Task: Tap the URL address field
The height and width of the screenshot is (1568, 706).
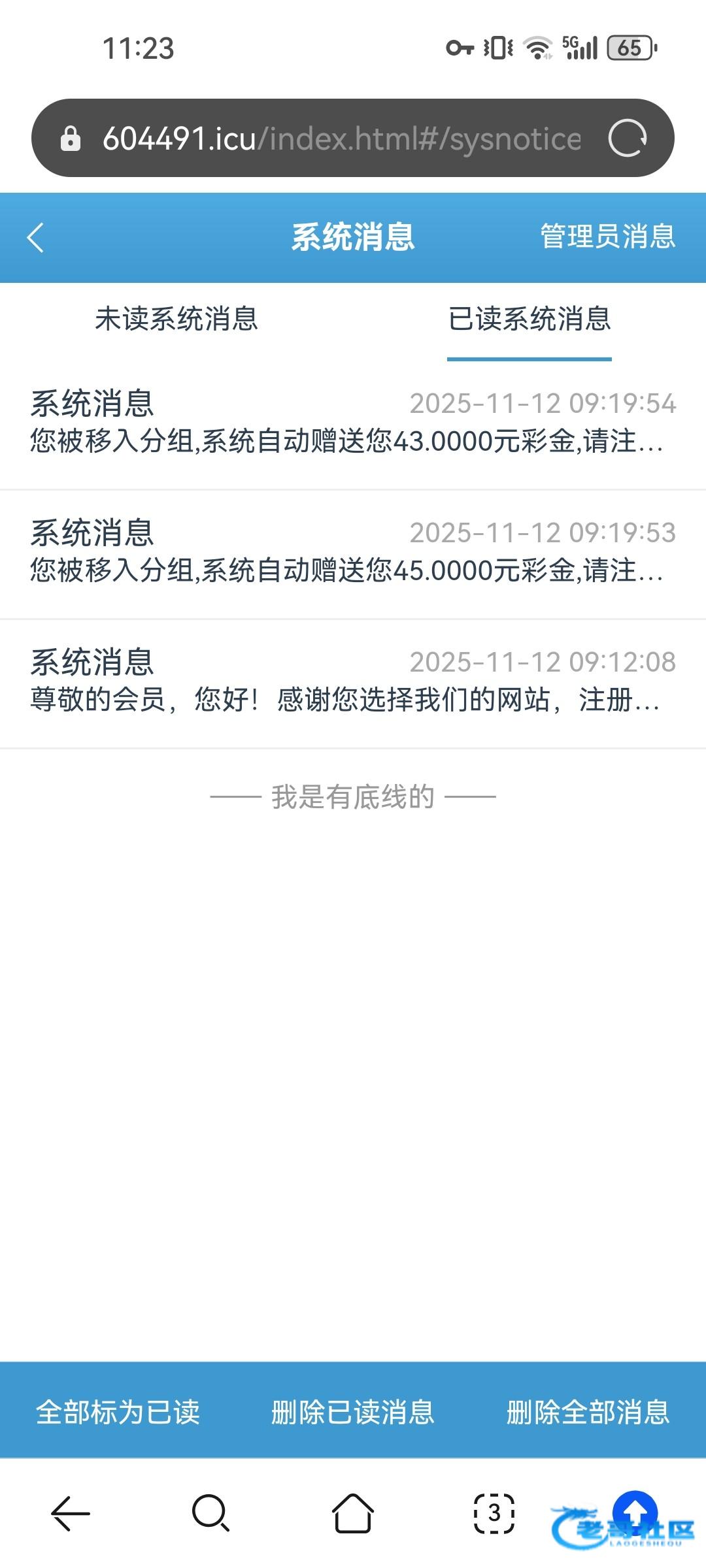Action: [340, 138]
